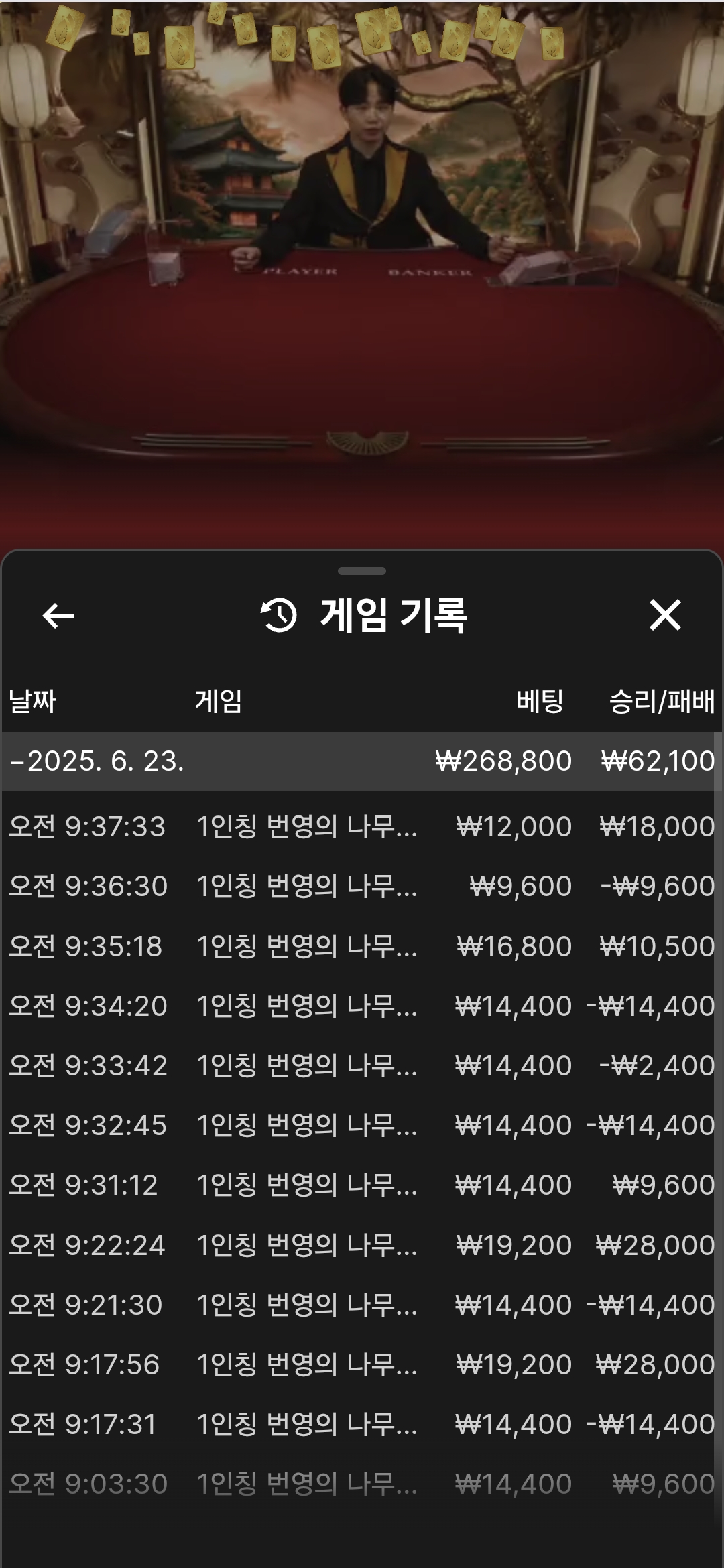This screenshot has width=724, height=1568.
Task: Open the 오전 9:35:18 game record
Action: pyautogui.click(x=361, y=946)
